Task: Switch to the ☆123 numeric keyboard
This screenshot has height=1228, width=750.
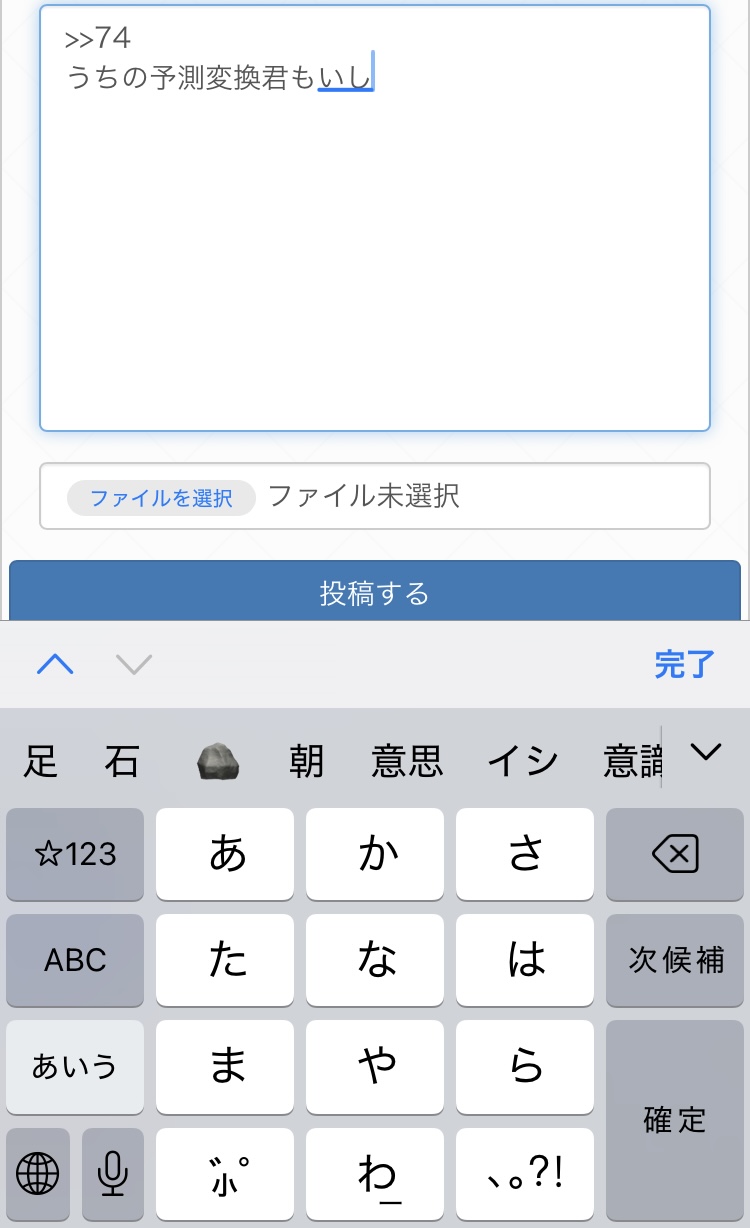Action: [75, 854]
